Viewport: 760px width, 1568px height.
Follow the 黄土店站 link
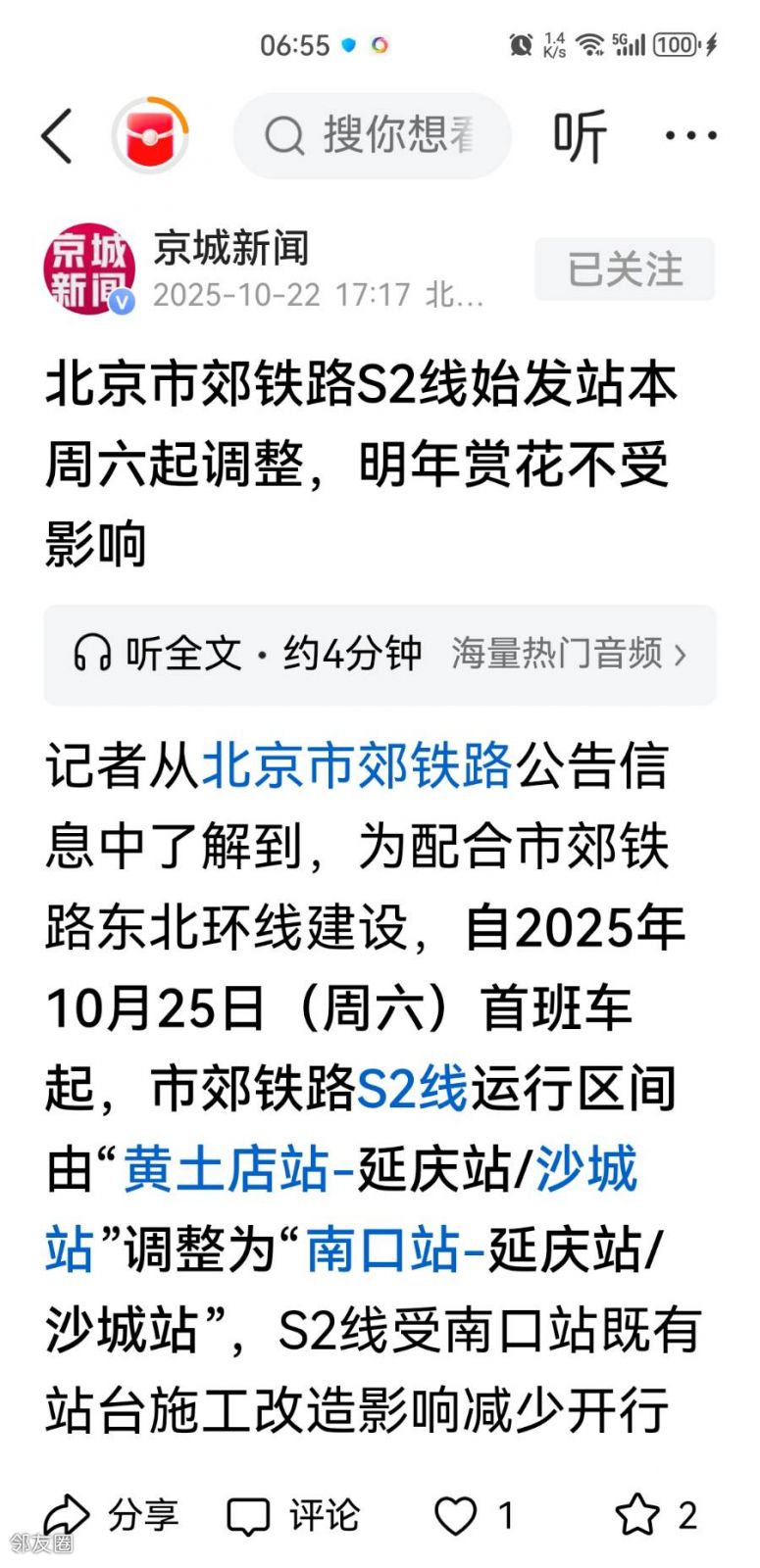click(227, 1168)
